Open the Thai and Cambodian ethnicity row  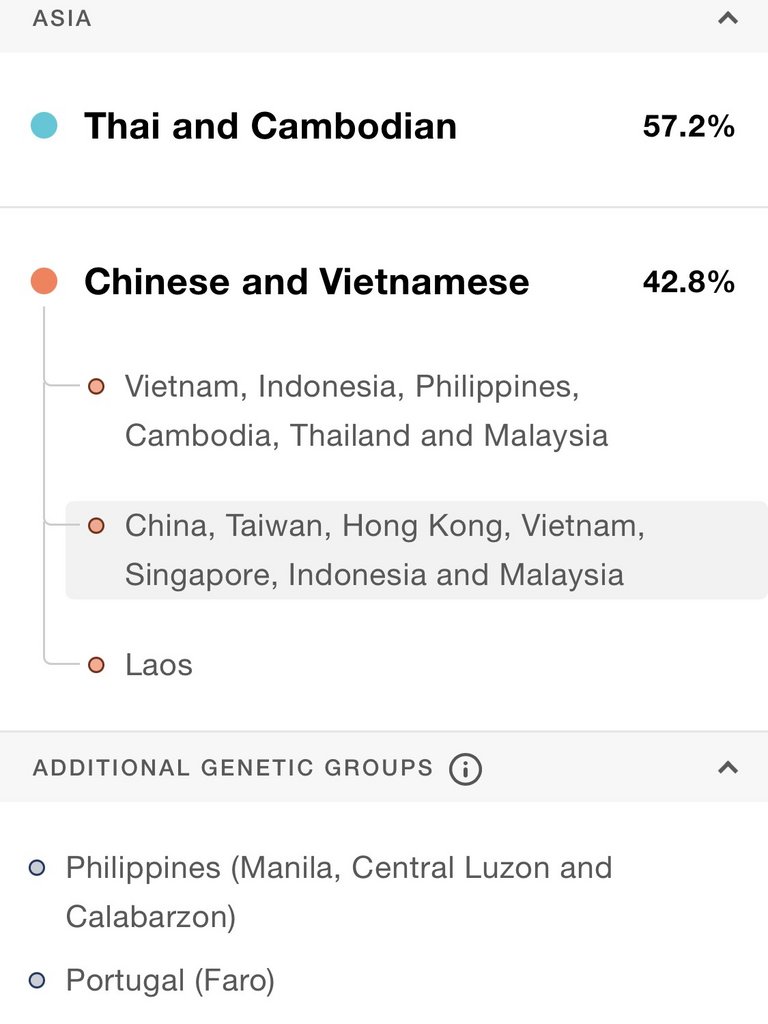[384, 126]
